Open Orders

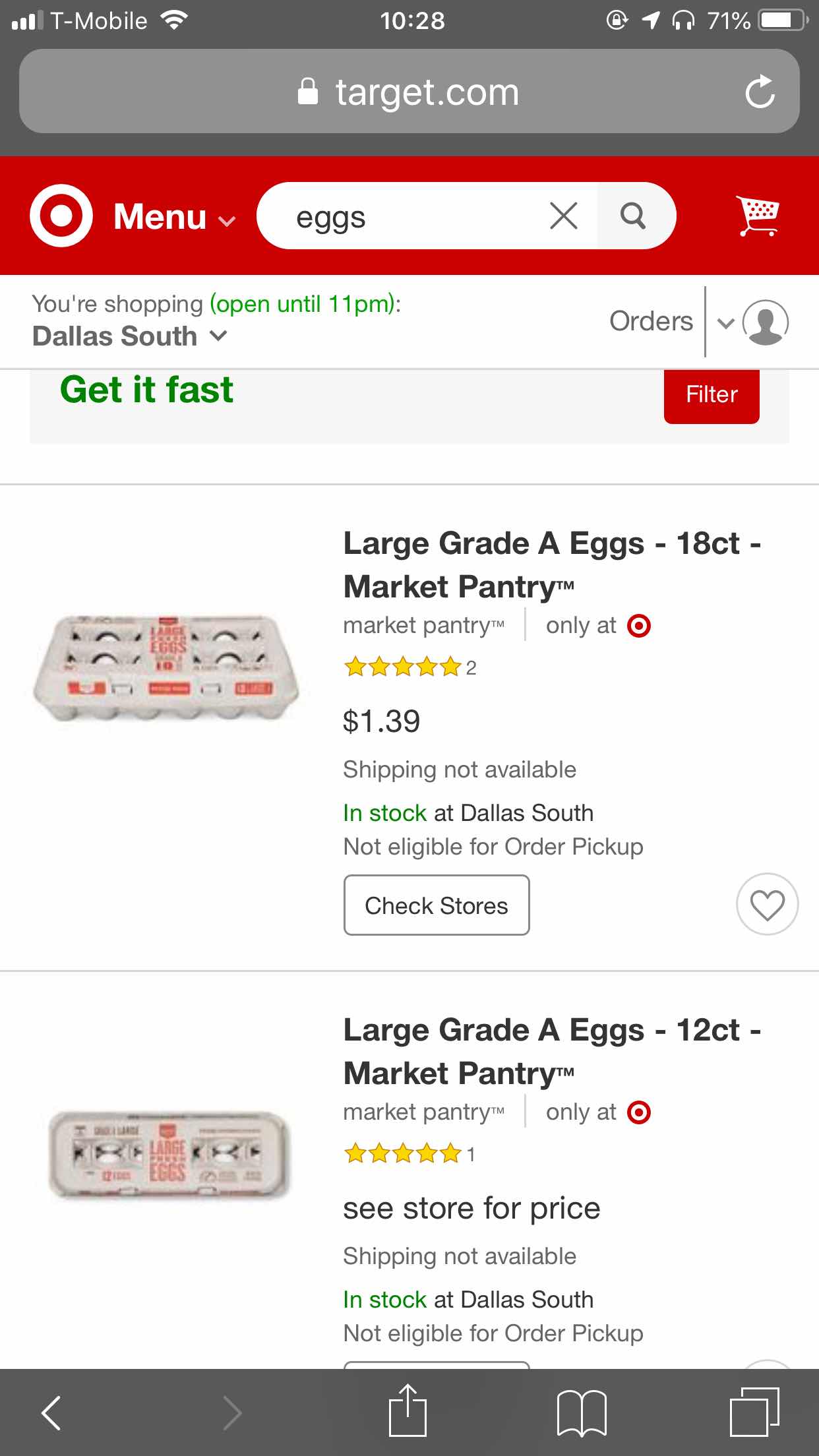point(651,321)
